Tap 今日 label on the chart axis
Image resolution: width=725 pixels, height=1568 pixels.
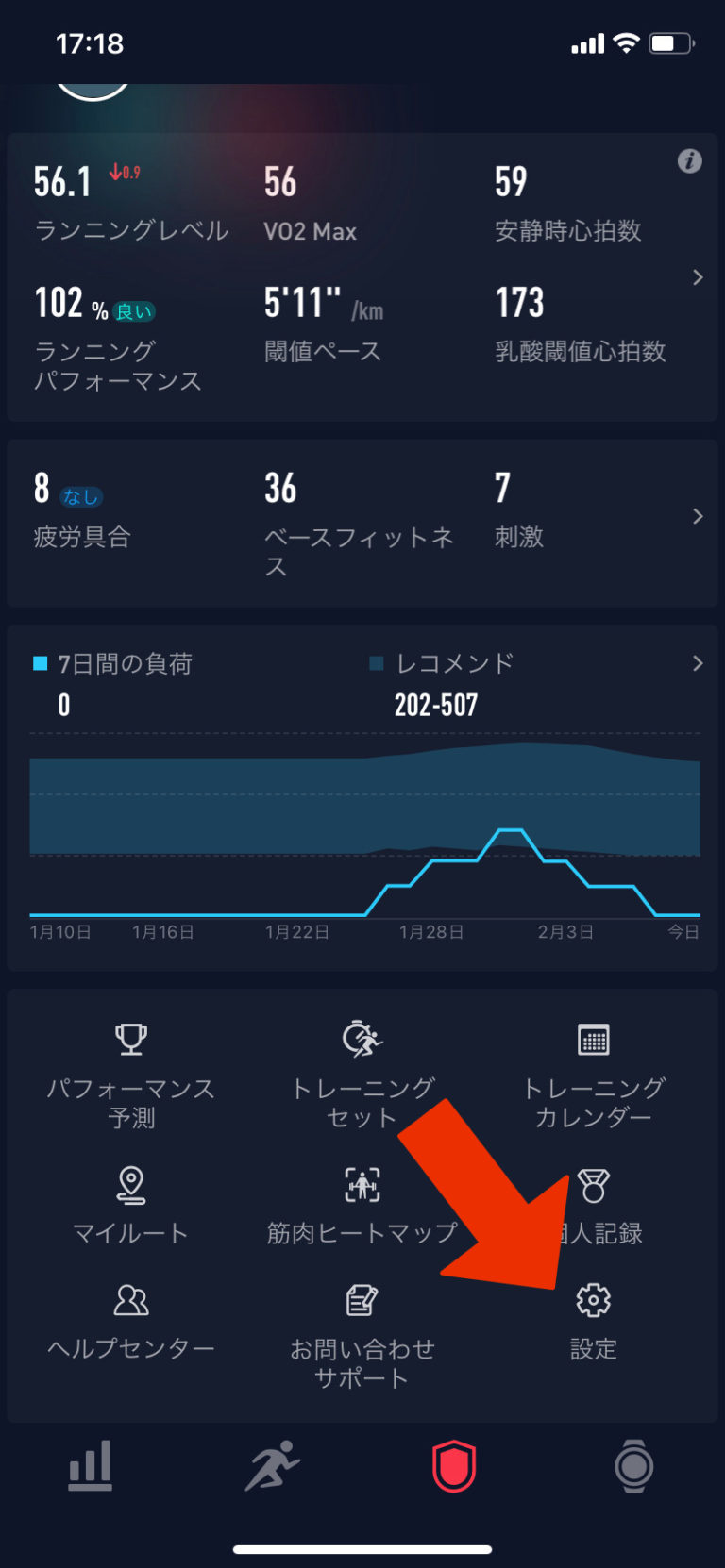coord(683,931)
